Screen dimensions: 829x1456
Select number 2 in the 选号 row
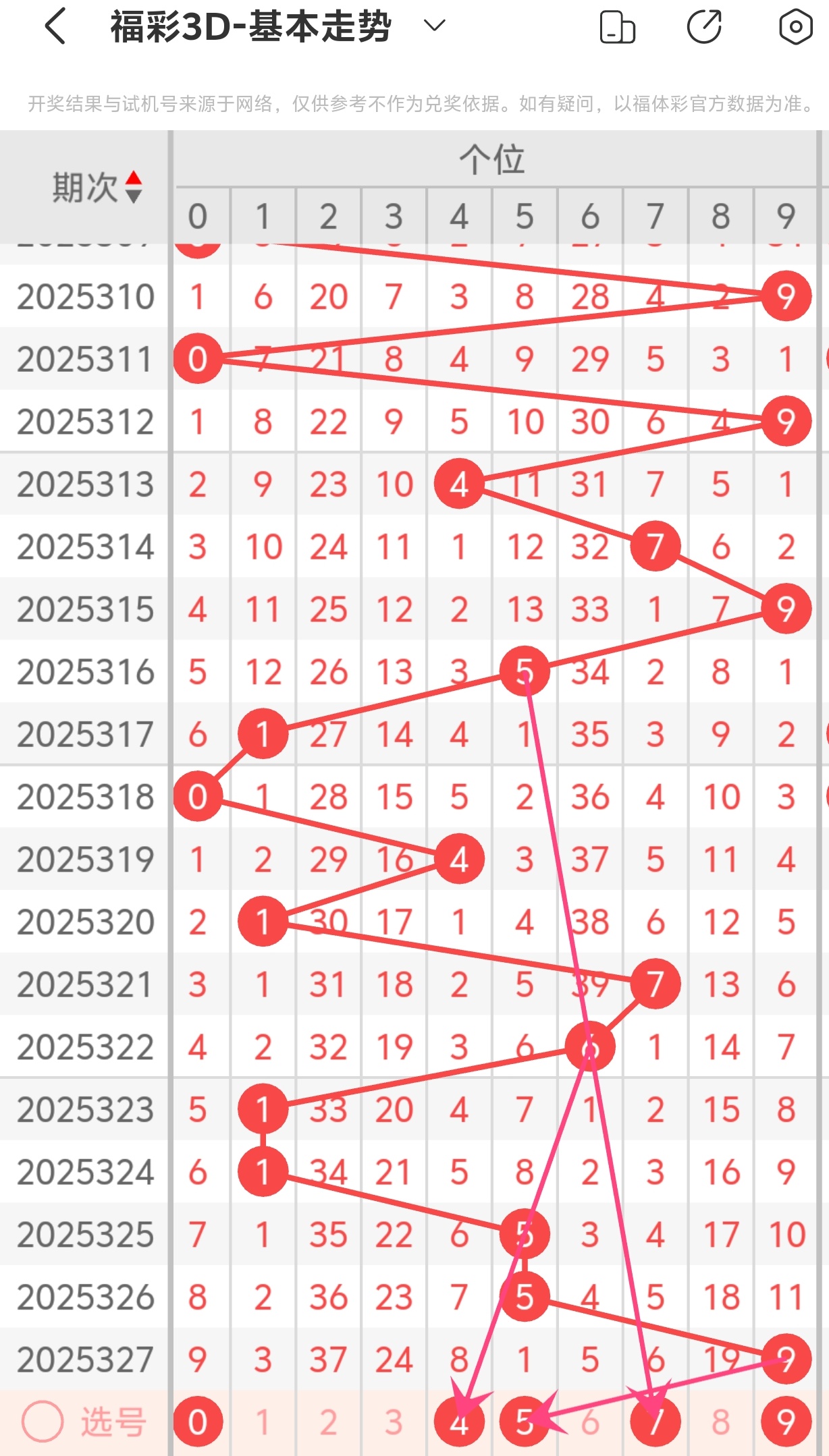coord(328,1422)
